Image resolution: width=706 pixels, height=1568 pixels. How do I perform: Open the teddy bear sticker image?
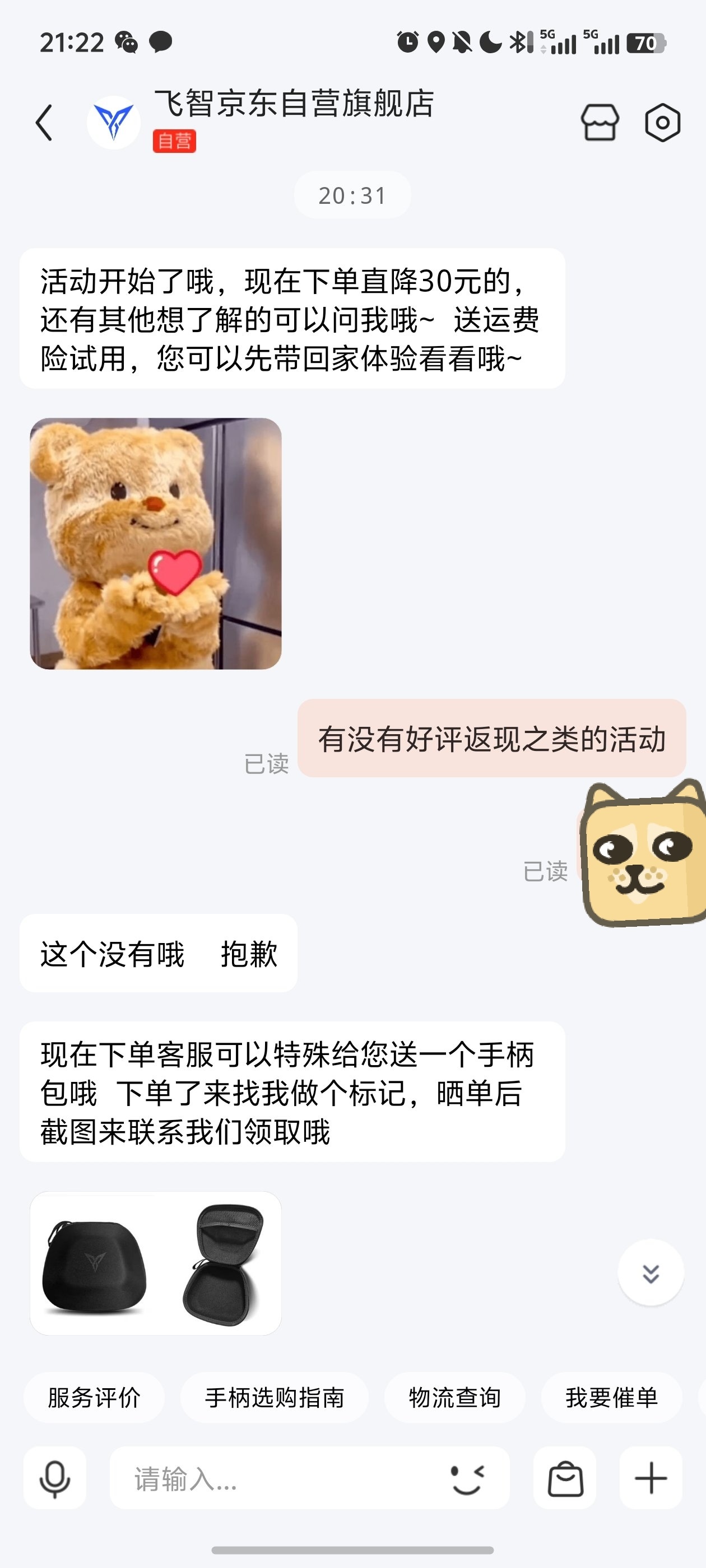click(155, 543)
